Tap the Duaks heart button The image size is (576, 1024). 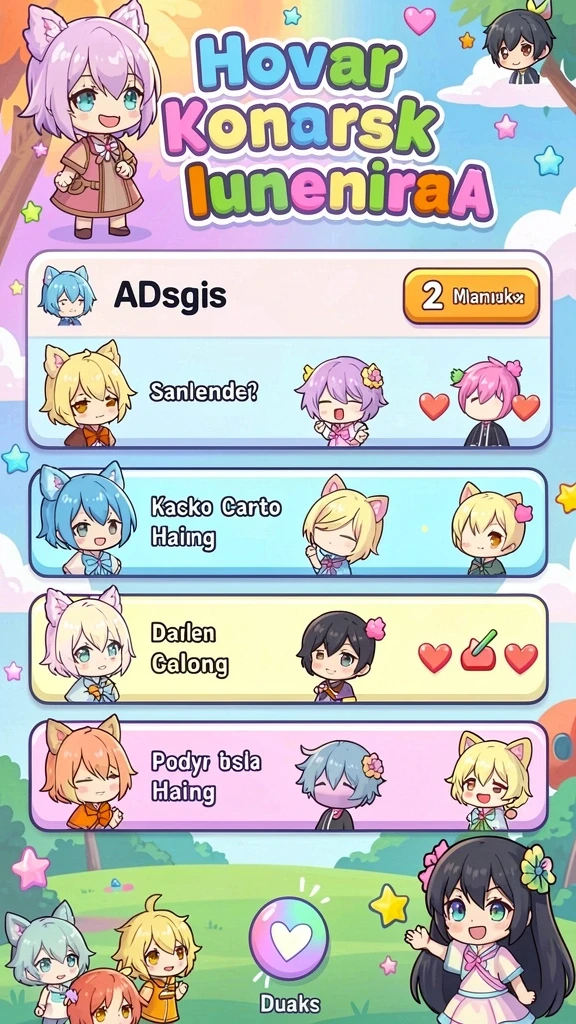289,938
